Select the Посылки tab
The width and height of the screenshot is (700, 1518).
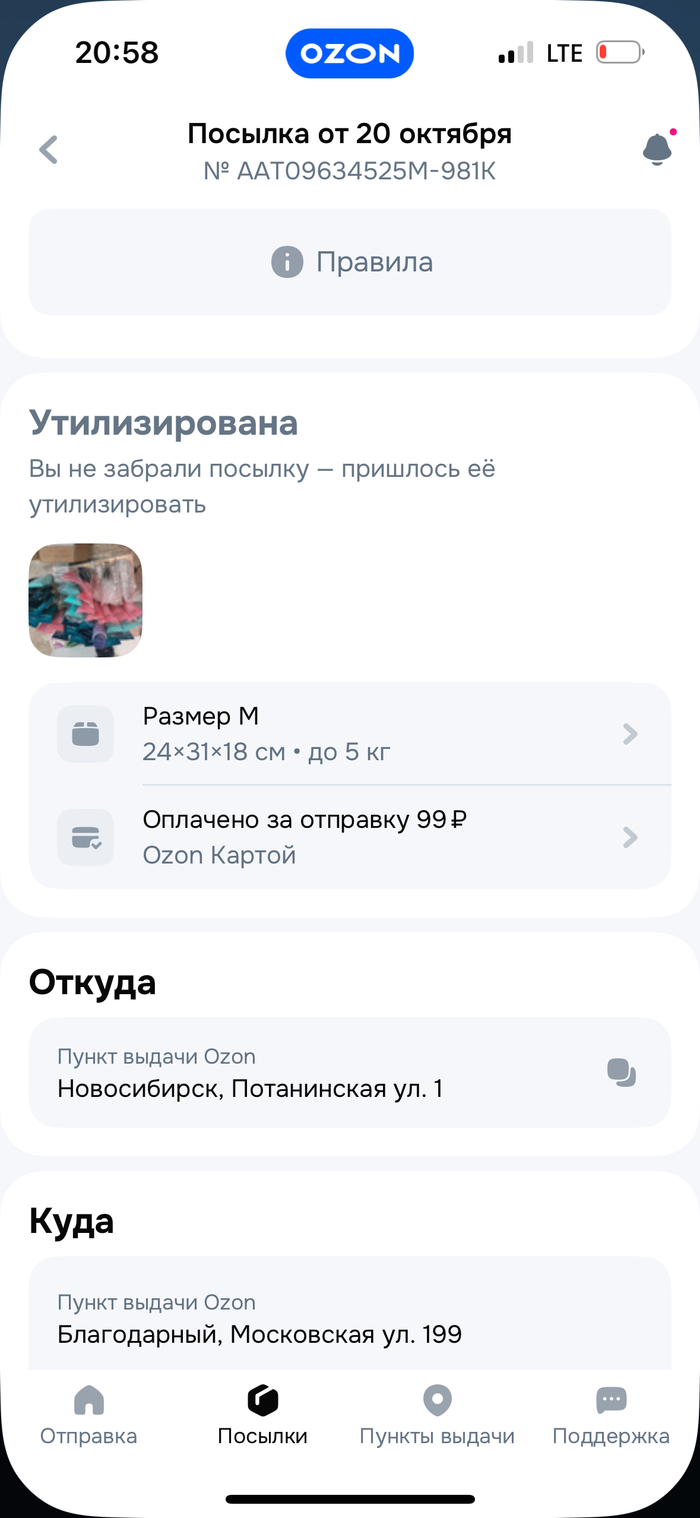point(262,1416)
